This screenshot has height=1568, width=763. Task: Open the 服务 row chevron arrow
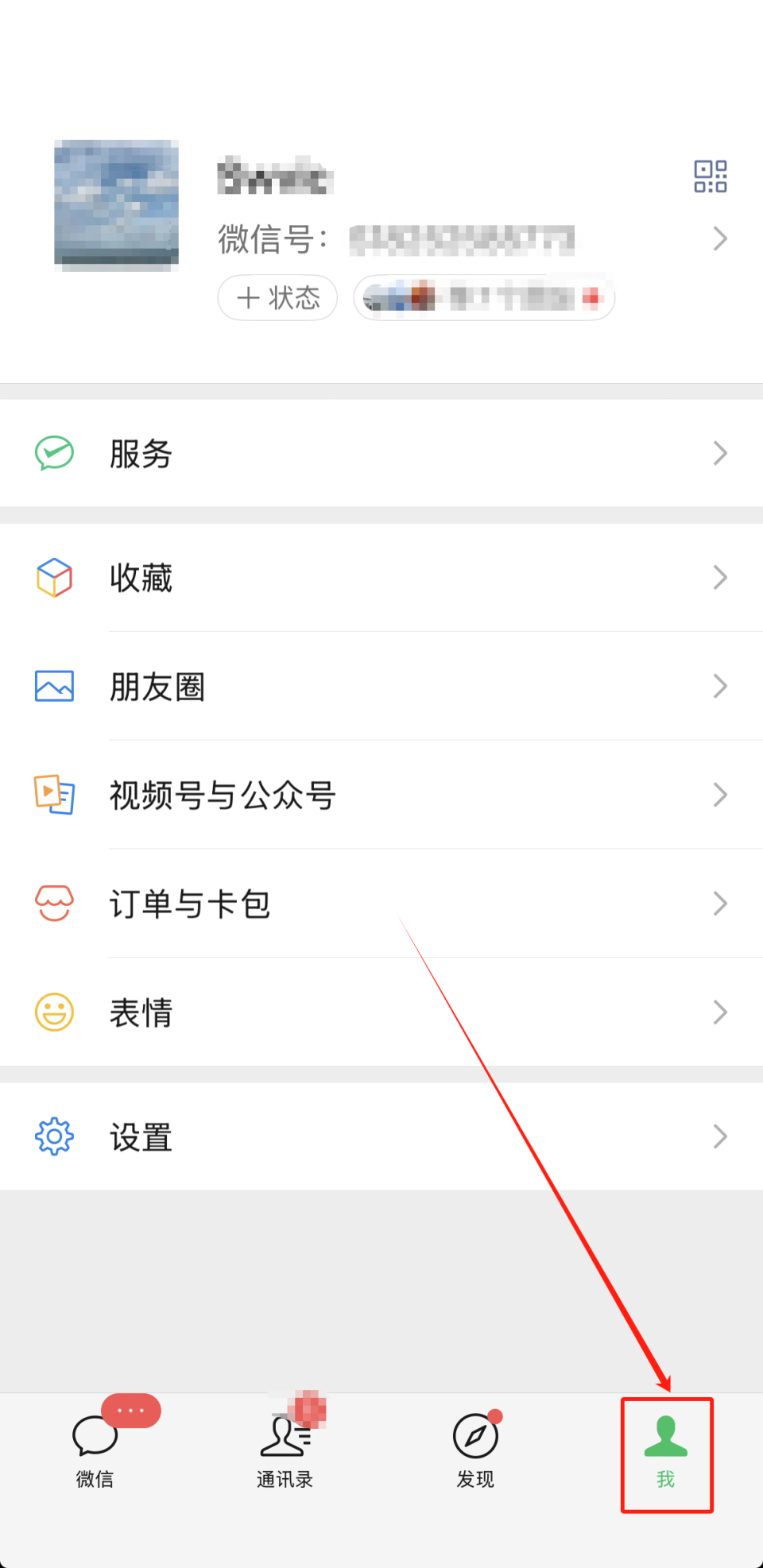[x=719, y=453]
